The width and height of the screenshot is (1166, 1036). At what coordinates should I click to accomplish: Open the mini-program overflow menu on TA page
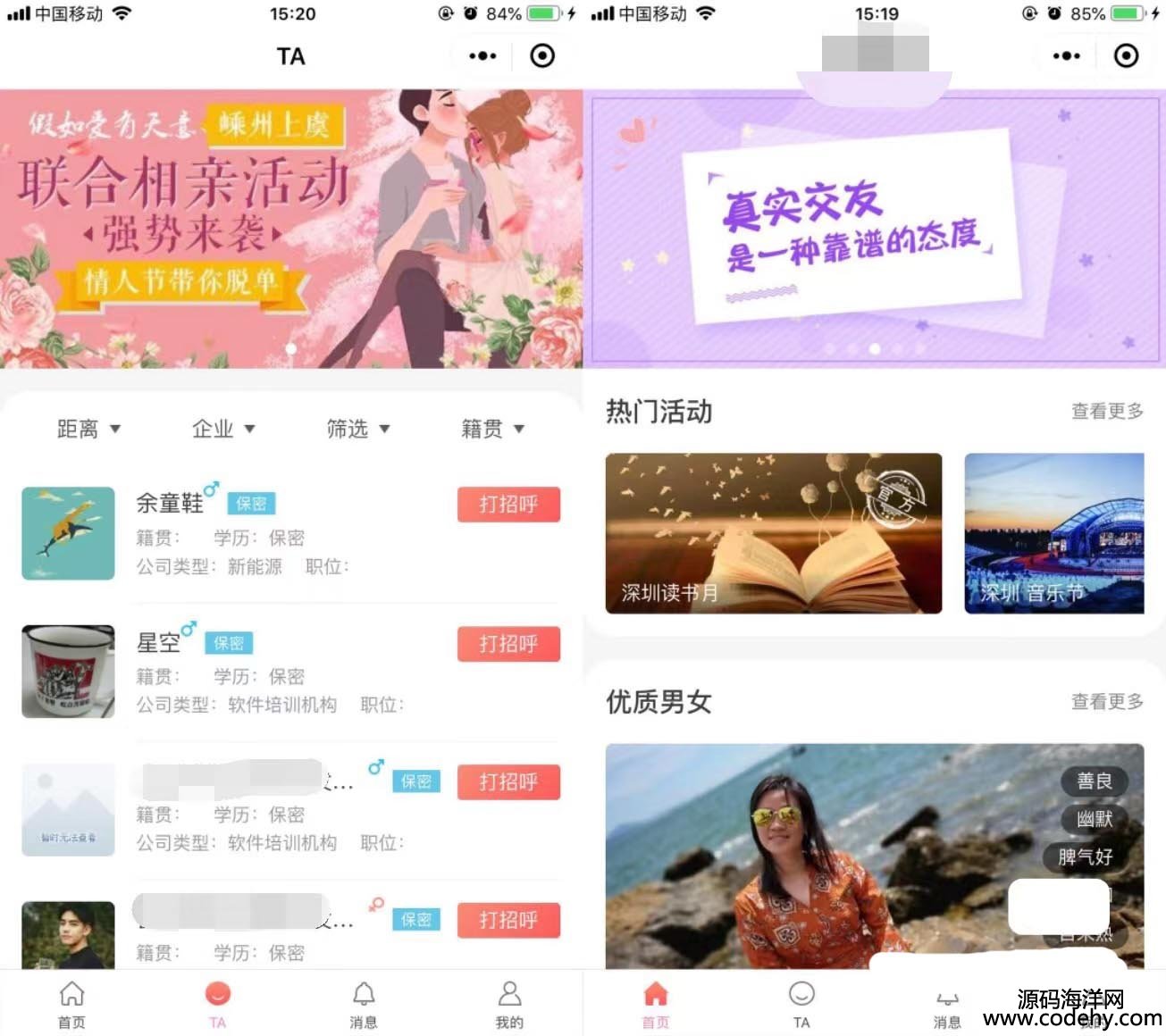(x=482, y=56)
